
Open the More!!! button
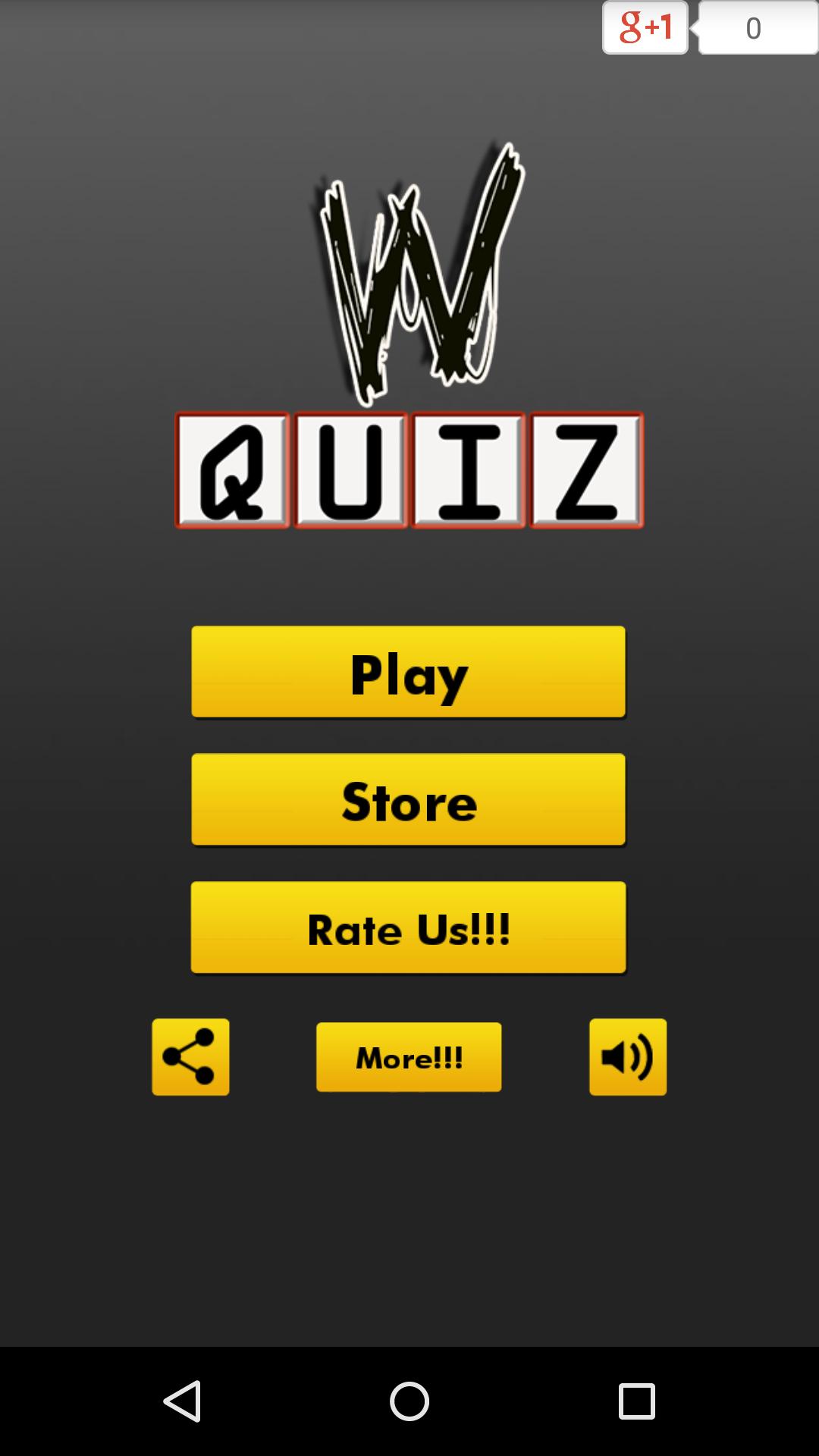[409, 1057]
